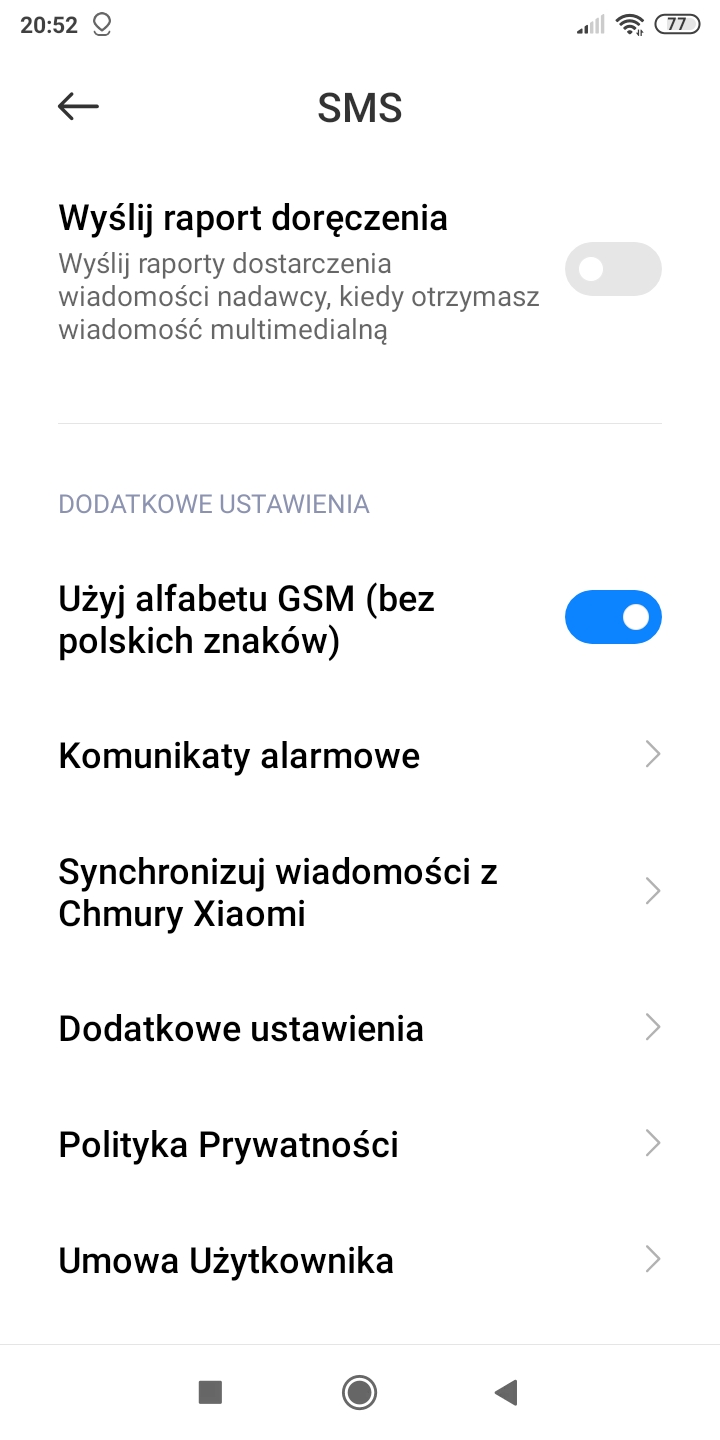The width and height of the screenshot is (720, 1440).
Task: Enable Wyślij raport doręczenia switch
Action: click(613, 269)
